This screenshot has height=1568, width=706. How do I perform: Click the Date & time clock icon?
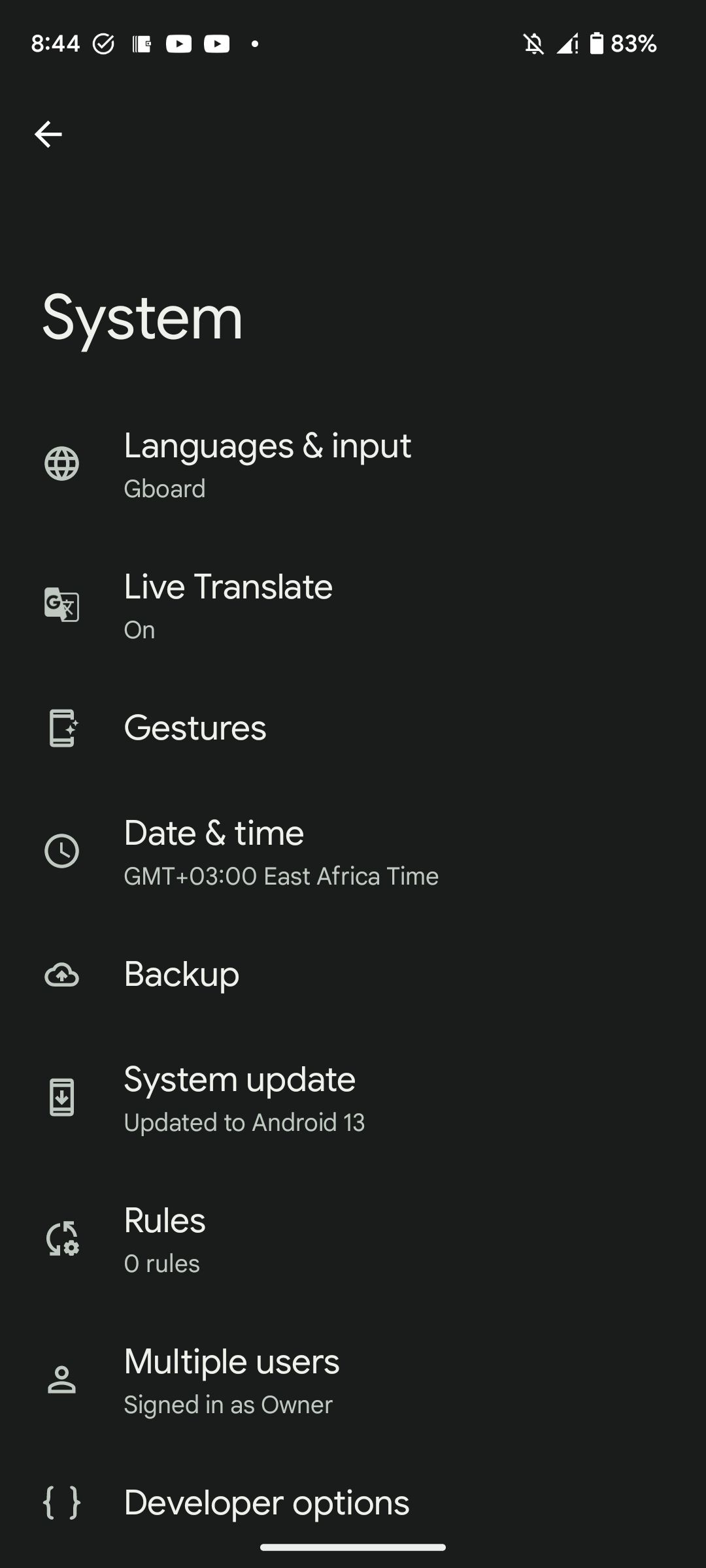point(62,851)
